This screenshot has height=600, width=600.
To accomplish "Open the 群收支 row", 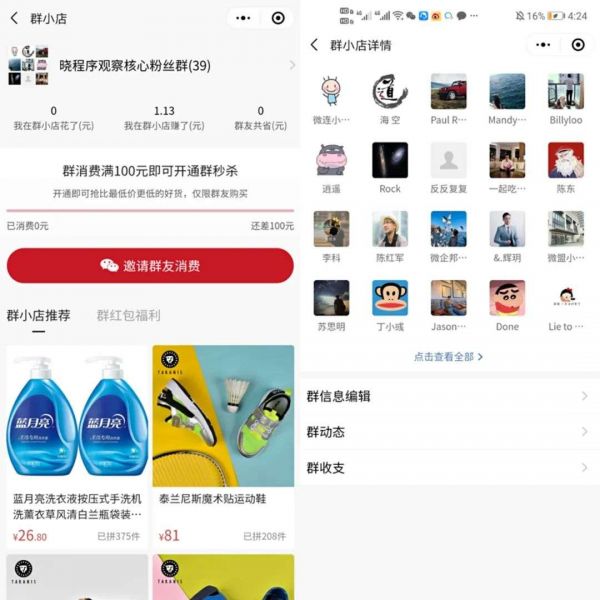I will tap(448, 468).
